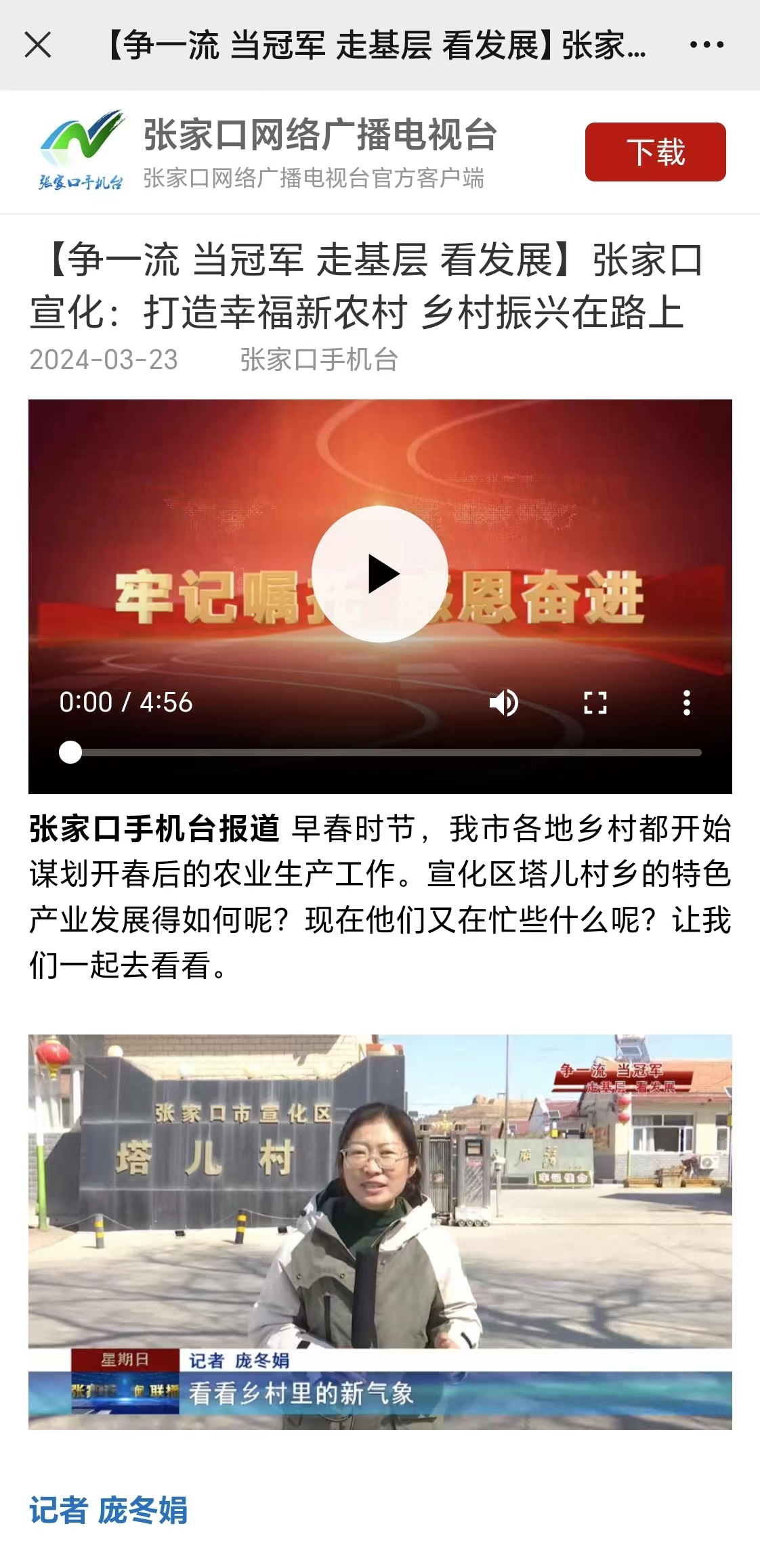760x1568 pixels.
Task: Play the 4:56 video
Action: (380, 574)
